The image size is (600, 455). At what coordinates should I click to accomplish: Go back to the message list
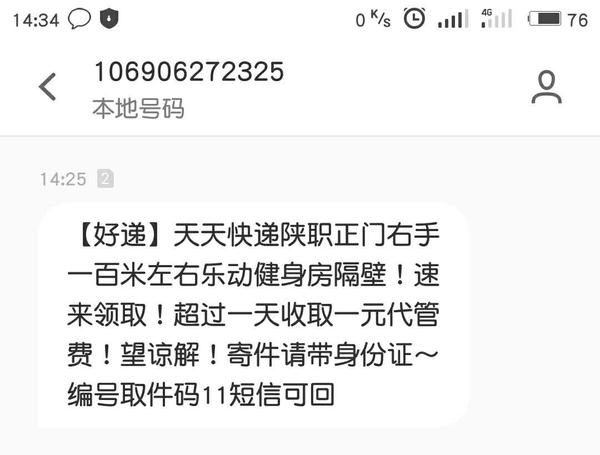(47, 87)
